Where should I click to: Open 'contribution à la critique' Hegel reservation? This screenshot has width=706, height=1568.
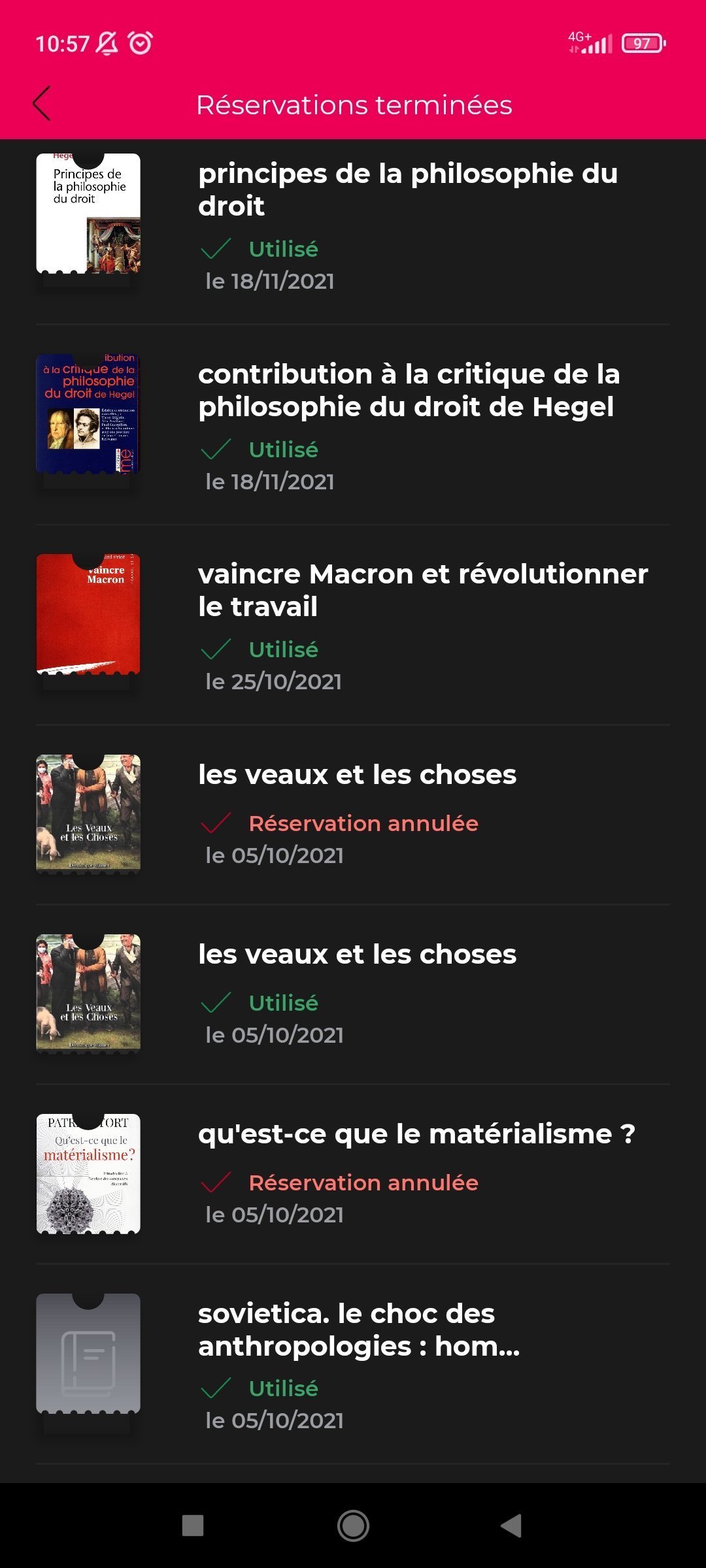coord(408,390)
